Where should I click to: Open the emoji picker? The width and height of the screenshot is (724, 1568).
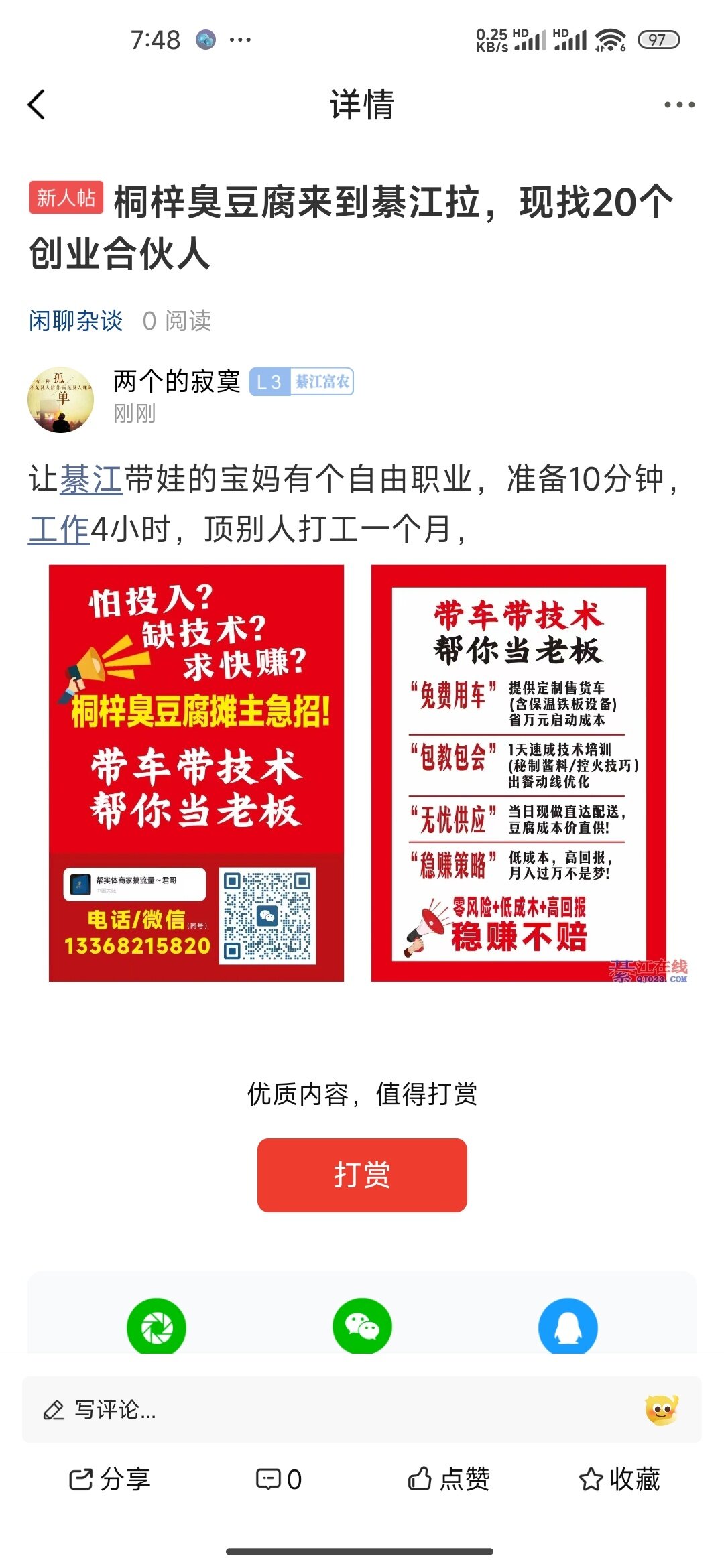[x=661, y=1409]
